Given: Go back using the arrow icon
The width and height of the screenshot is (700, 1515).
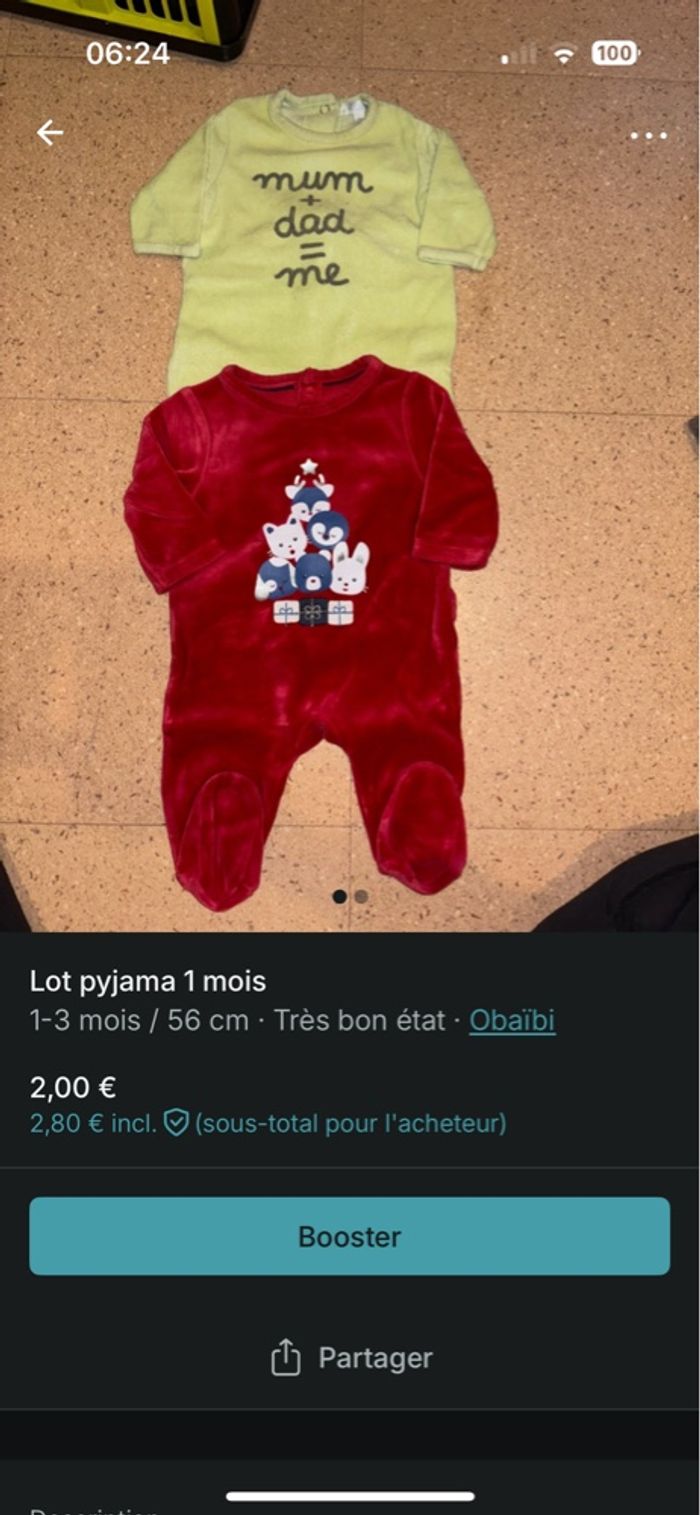Looking at the screenshot, I should (49, 133).
